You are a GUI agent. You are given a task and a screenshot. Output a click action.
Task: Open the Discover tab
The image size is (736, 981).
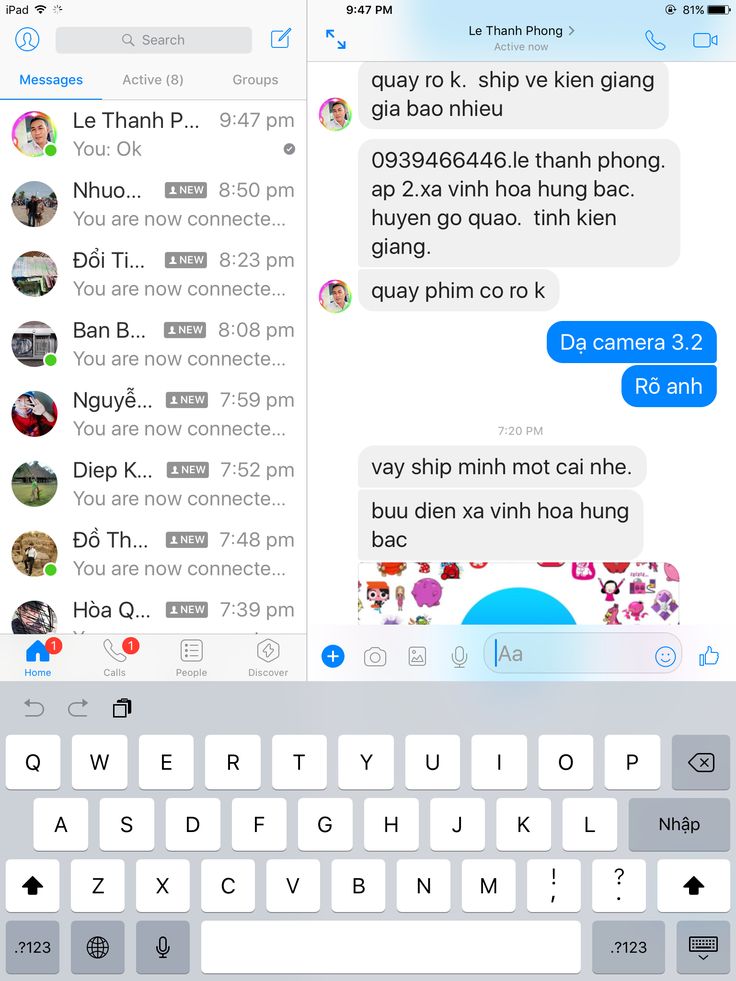pos(268,656)
